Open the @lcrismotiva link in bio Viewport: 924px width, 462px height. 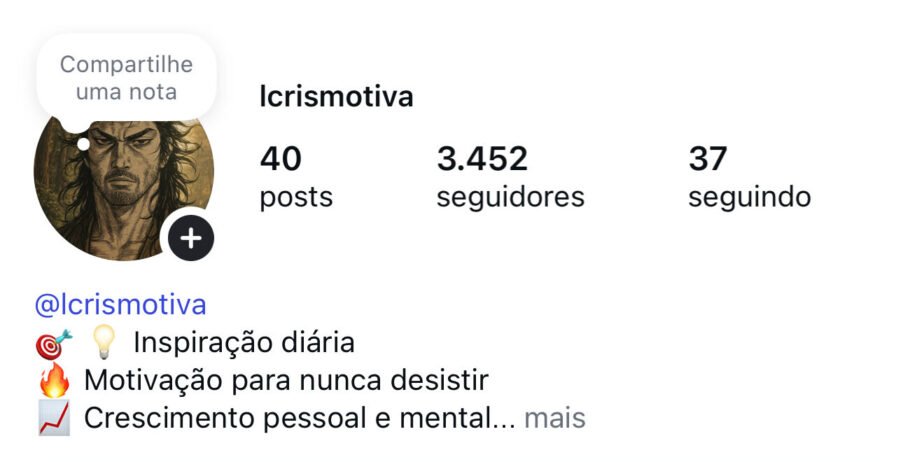click(121, 304)
